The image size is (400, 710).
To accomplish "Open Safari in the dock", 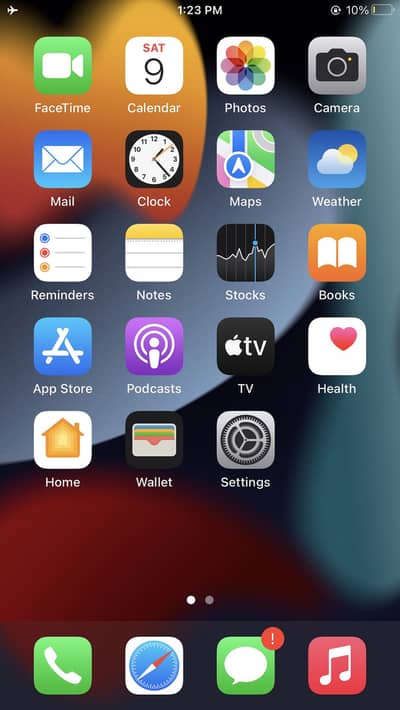I will tap(154, 666).
